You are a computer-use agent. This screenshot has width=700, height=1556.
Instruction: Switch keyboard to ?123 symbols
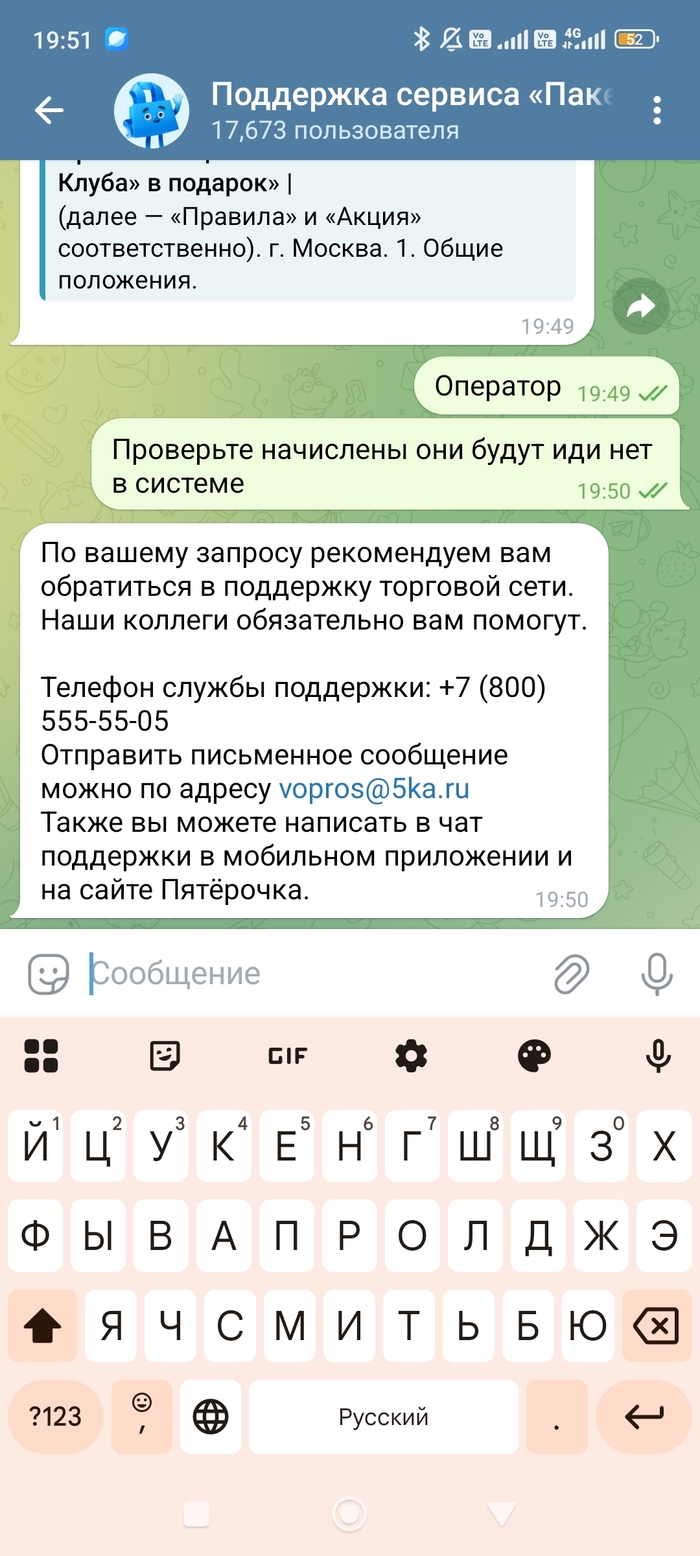55,1416
